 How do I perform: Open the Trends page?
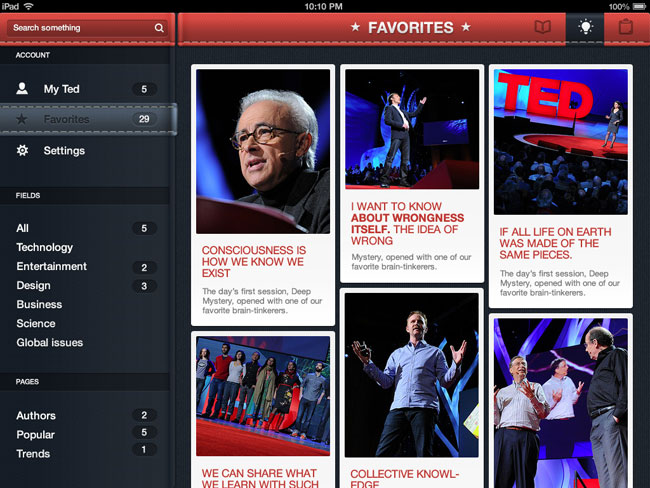tap(34, 453)
